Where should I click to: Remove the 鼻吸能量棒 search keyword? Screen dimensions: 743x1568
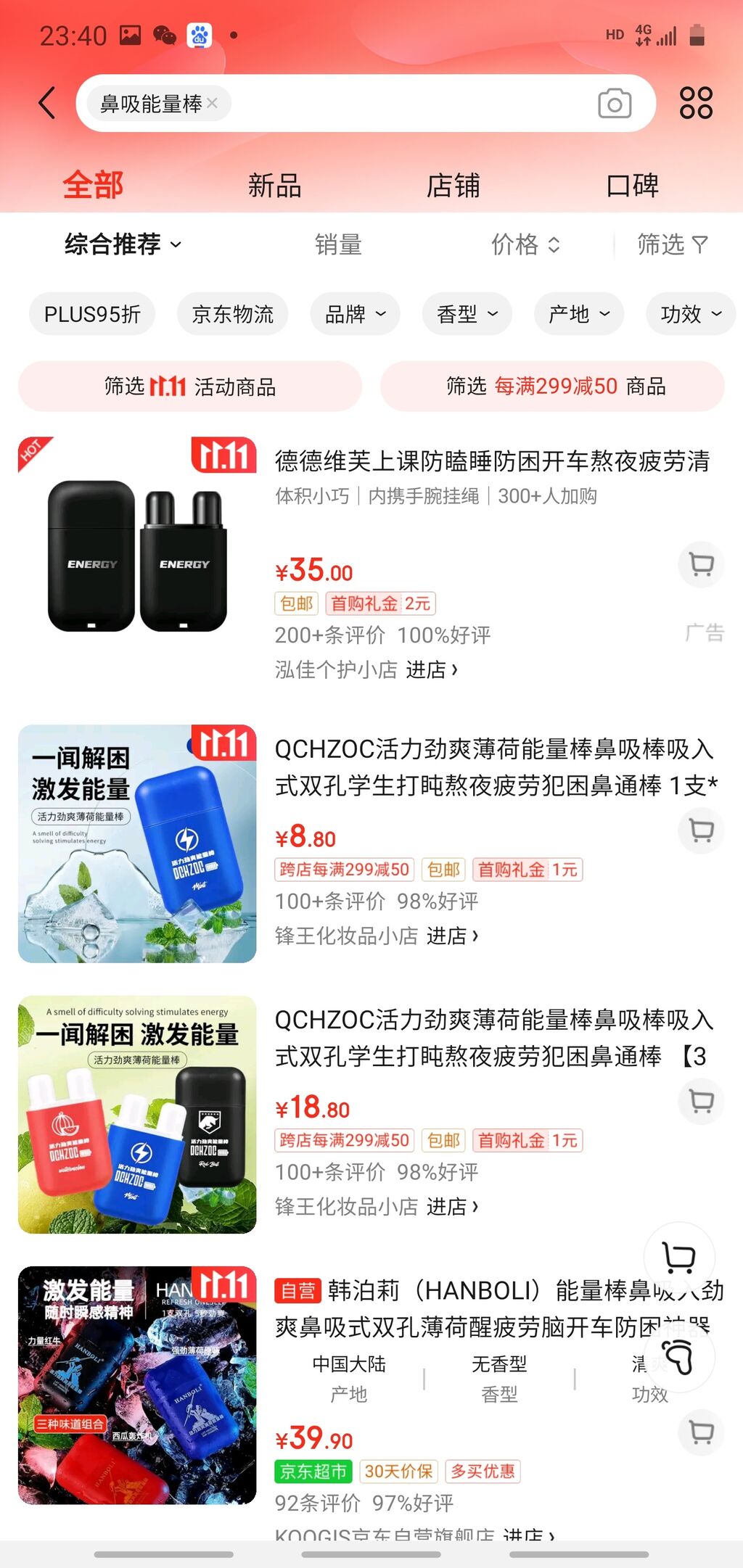(212, 103)
